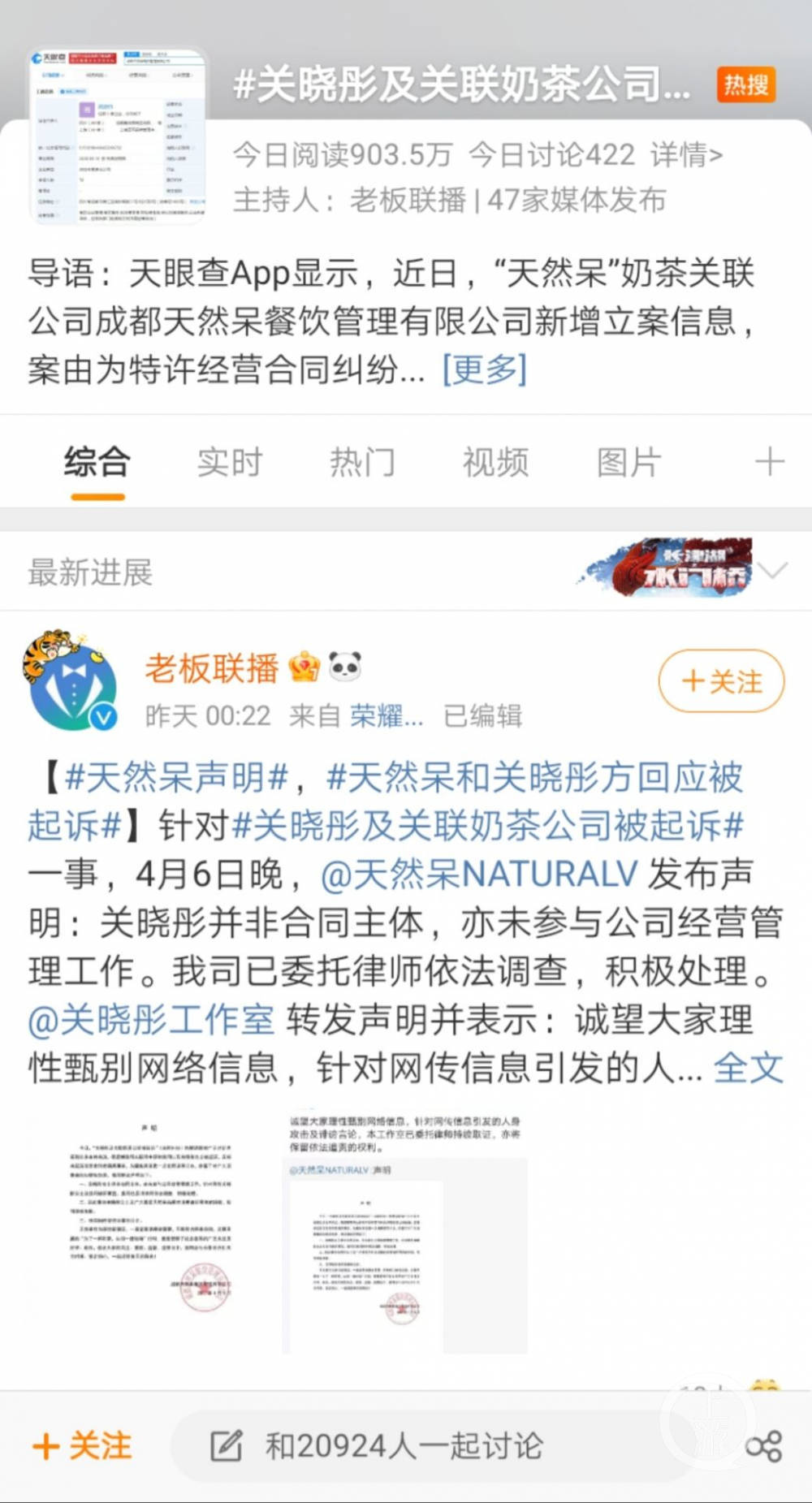
Task: Open the @天然呆NATURALV mention
Action: tap(479, 875)
